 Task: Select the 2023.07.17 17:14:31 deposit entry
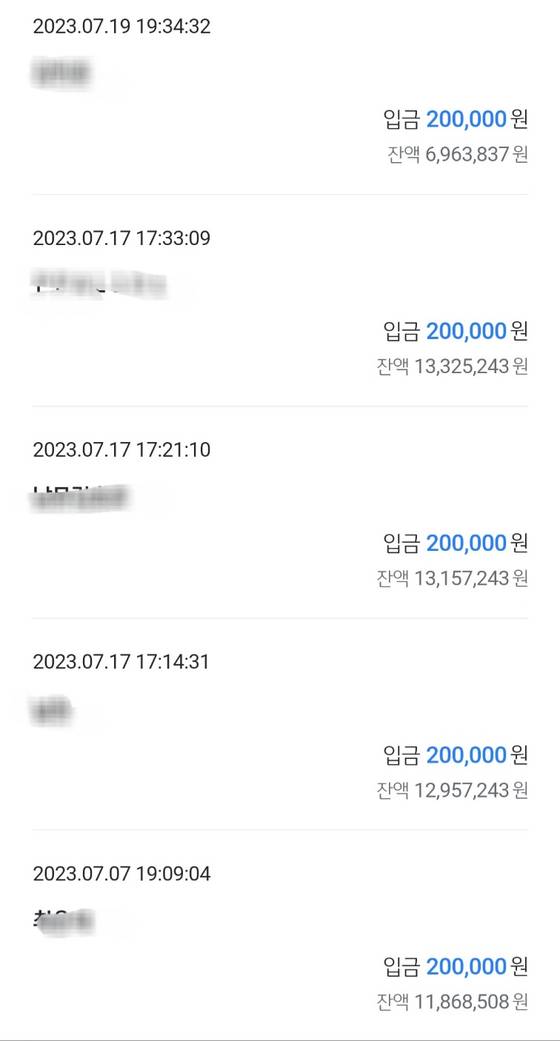(x=280, y=724)
